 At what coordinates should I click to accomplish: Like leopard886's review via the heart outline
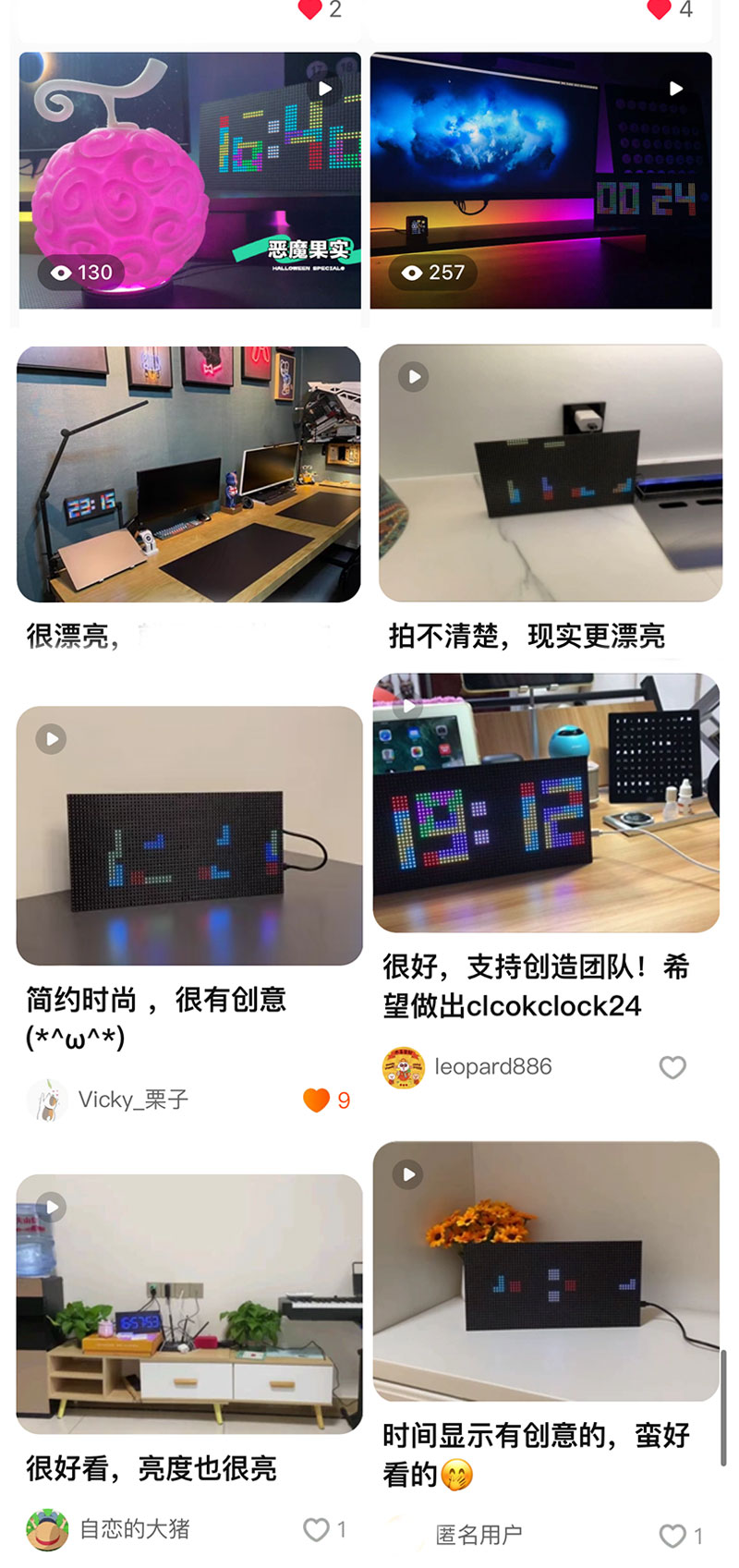pyautogui.click(x=673, y=1068)
